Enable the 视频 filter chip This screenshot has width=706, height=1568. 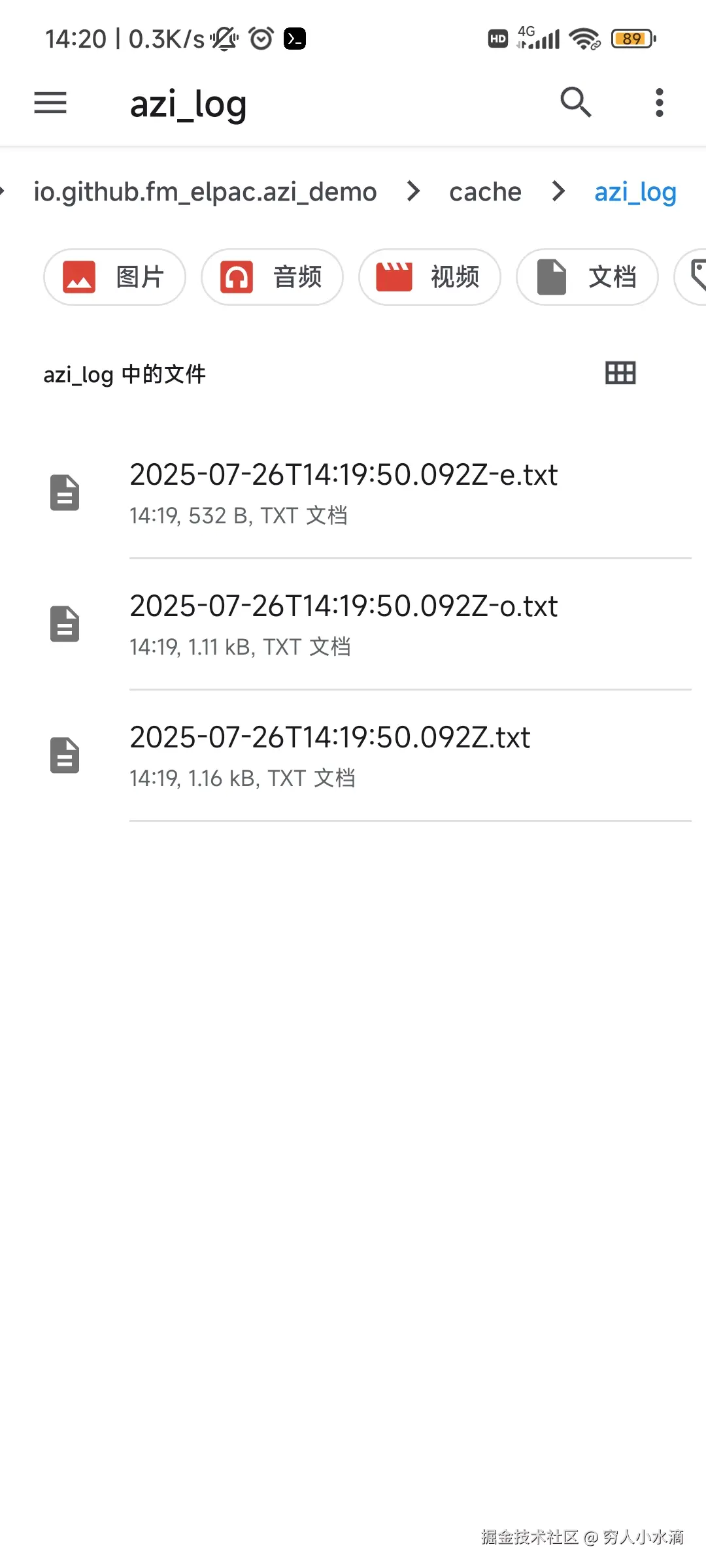click(429, 277)
